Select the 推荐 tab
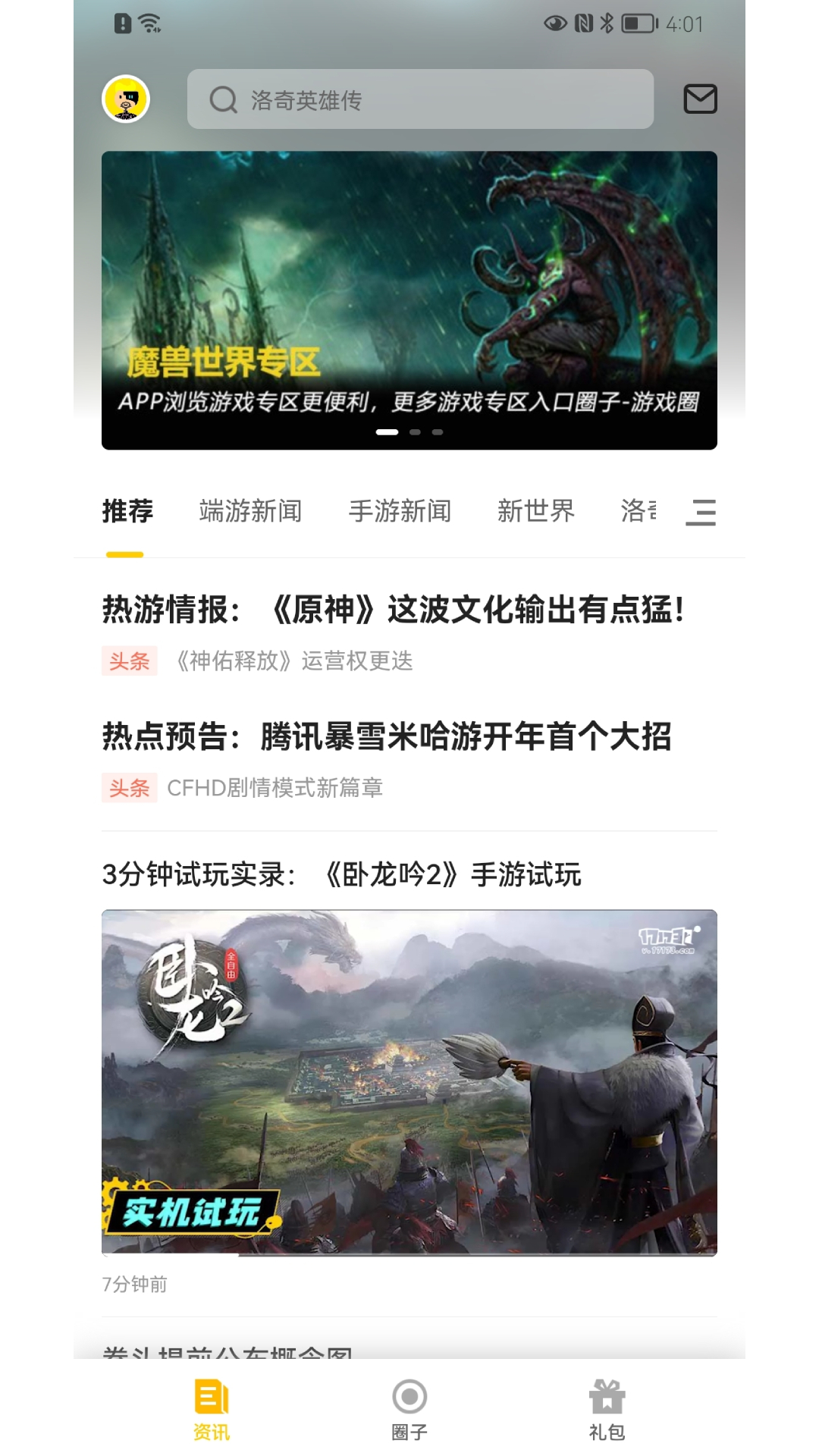Viewport: 819px width, 1456px height. point(127,511)
